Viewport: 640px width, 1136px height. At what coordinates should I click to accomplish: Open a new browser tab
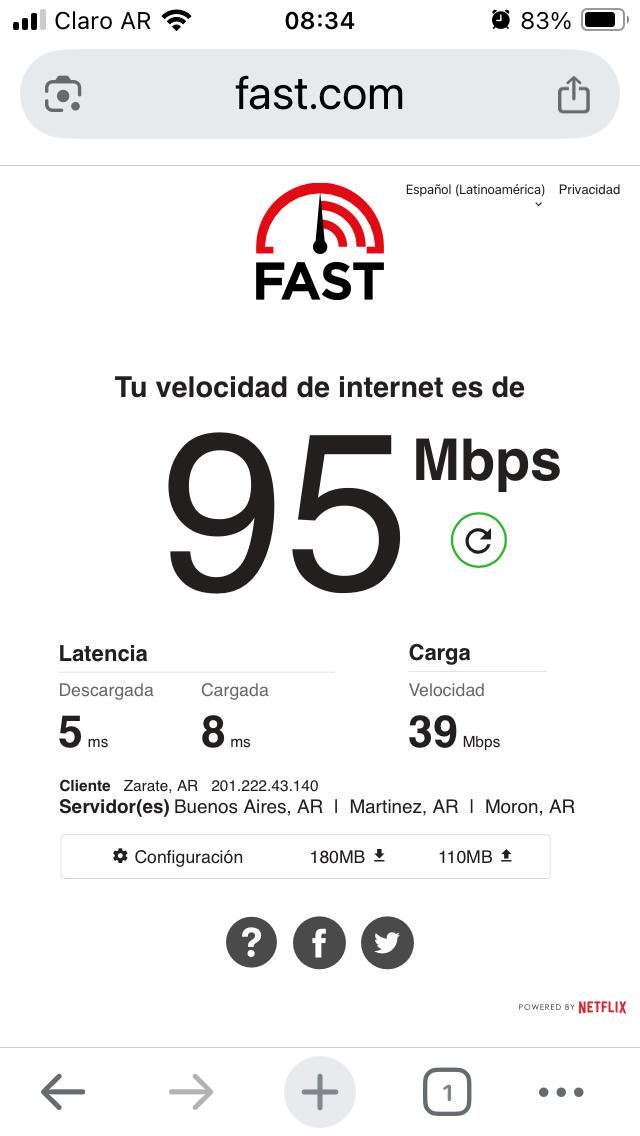[320, 1092]
